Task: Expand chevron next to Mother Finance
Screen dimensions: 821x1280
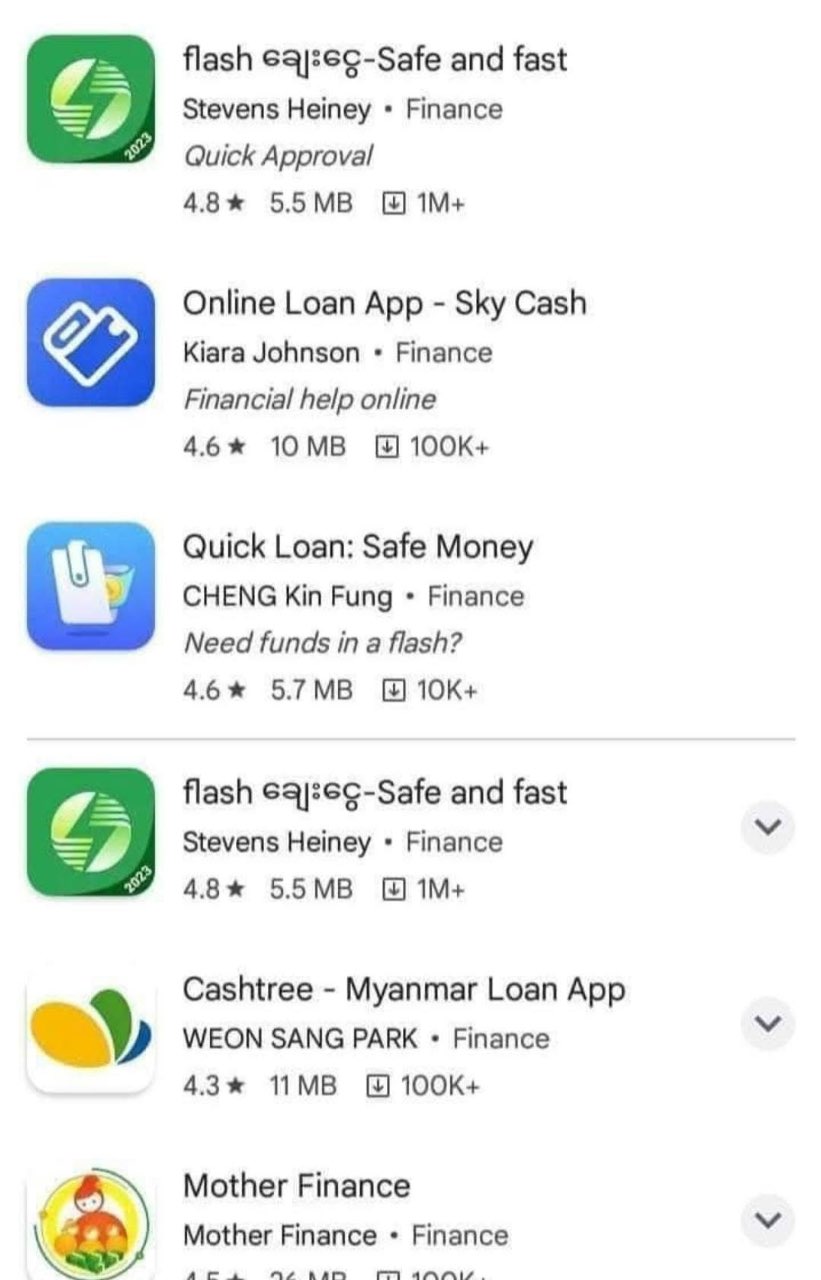Action: tap(767, 1221)
